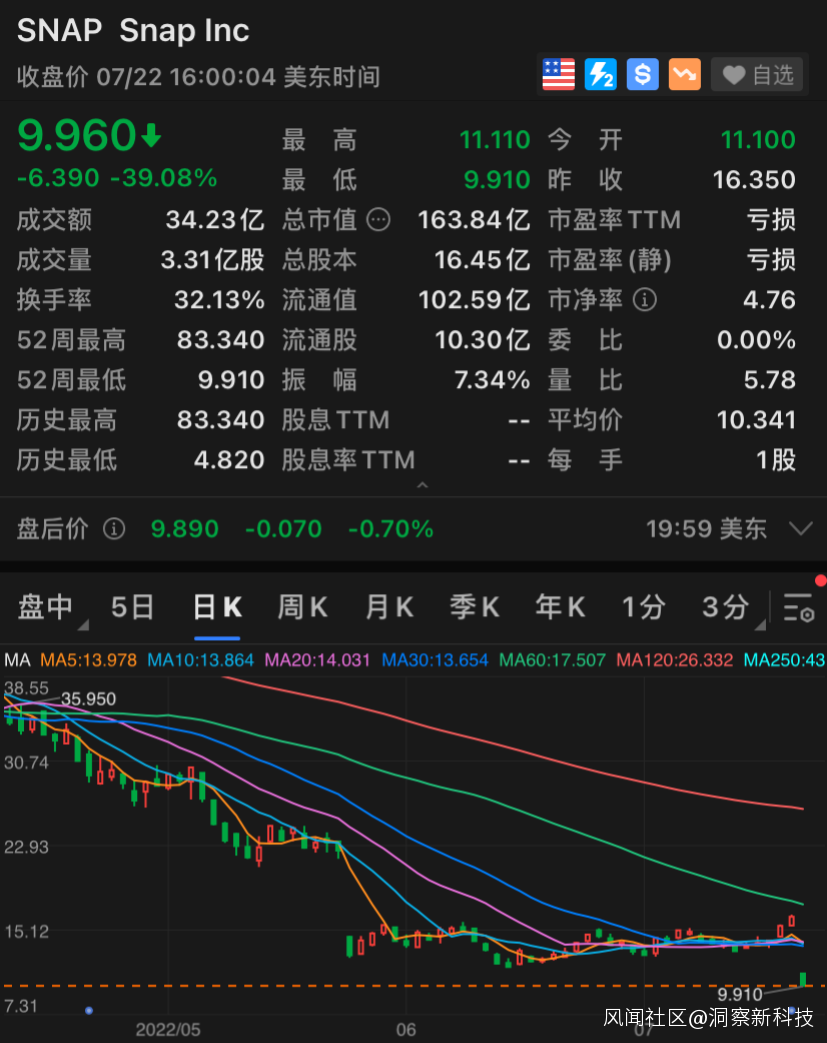Show the 日K daily candlestick chart
The width and height of the screenshot is (827, 1043).
click(x=217, y=607)
